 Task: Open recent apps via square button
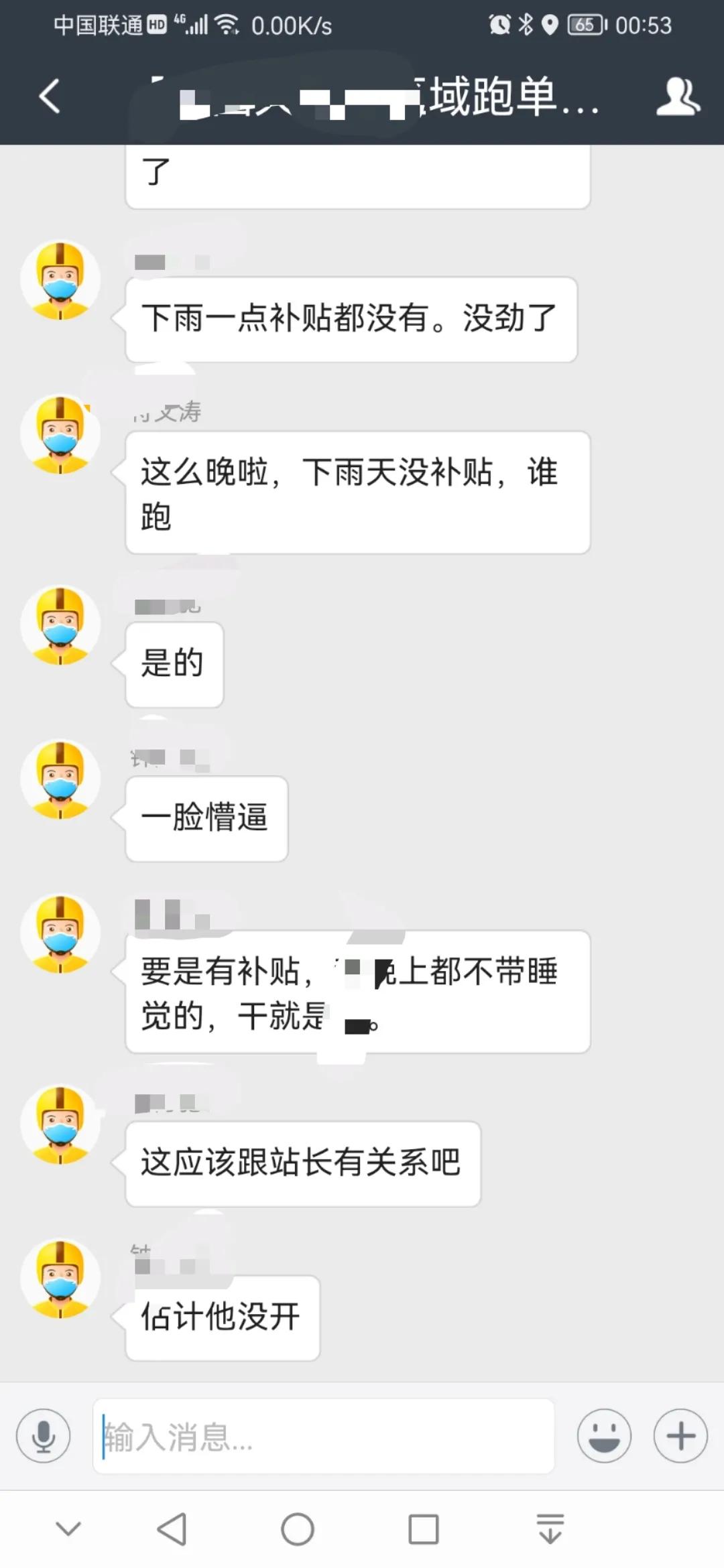point(423,1528)
